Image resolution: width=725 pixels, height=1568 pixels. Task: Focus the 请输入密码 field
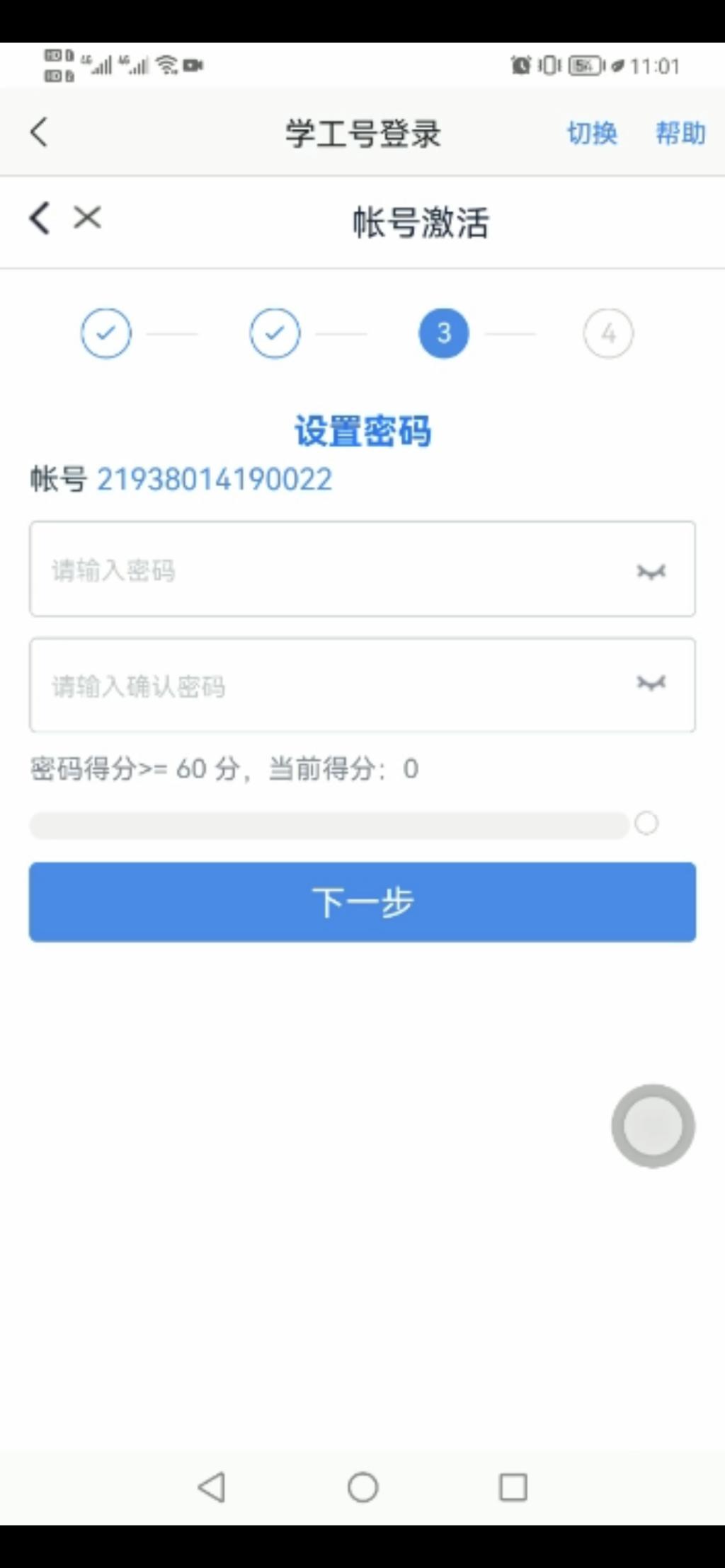(x=326, y=570)
